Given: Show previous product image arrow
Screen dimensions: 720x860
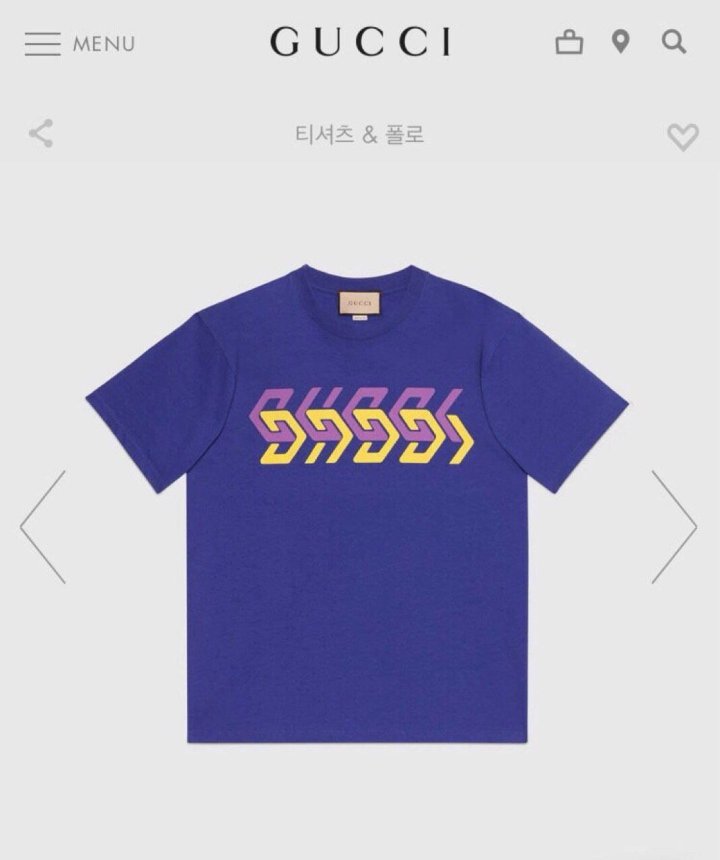Looking at the screenshot, I should tap(43, 527).
